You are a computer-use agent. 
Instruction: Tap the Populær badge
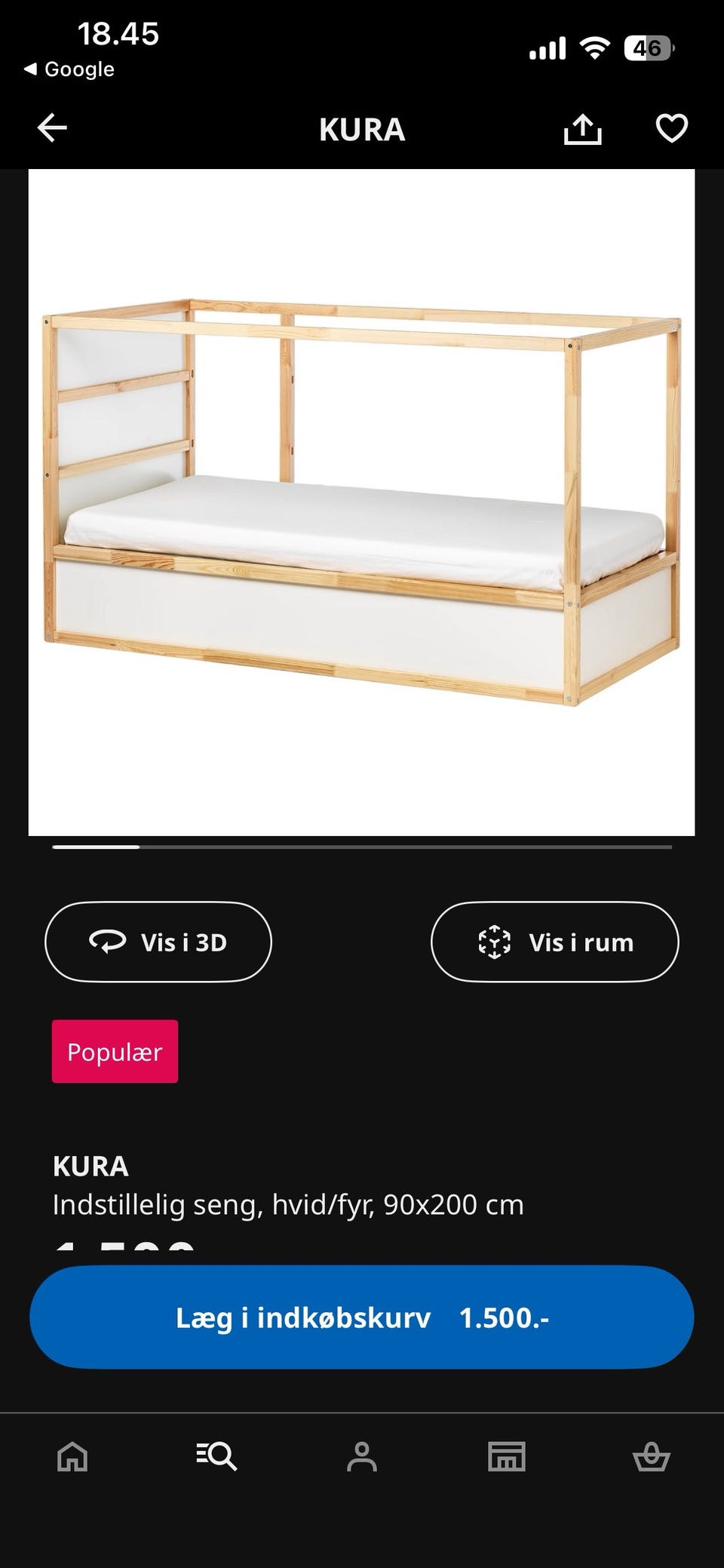click(115, 1052)
